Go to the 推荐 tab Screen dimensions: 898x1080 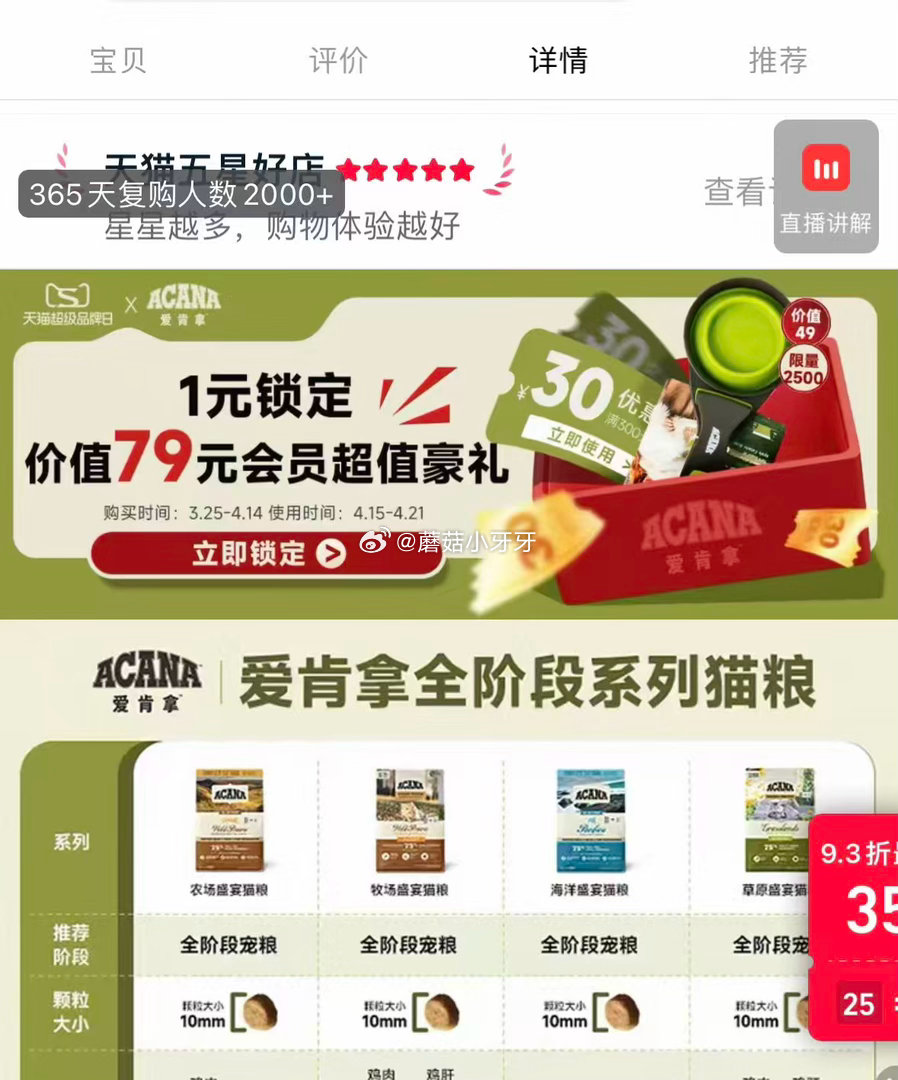(778, 60)
